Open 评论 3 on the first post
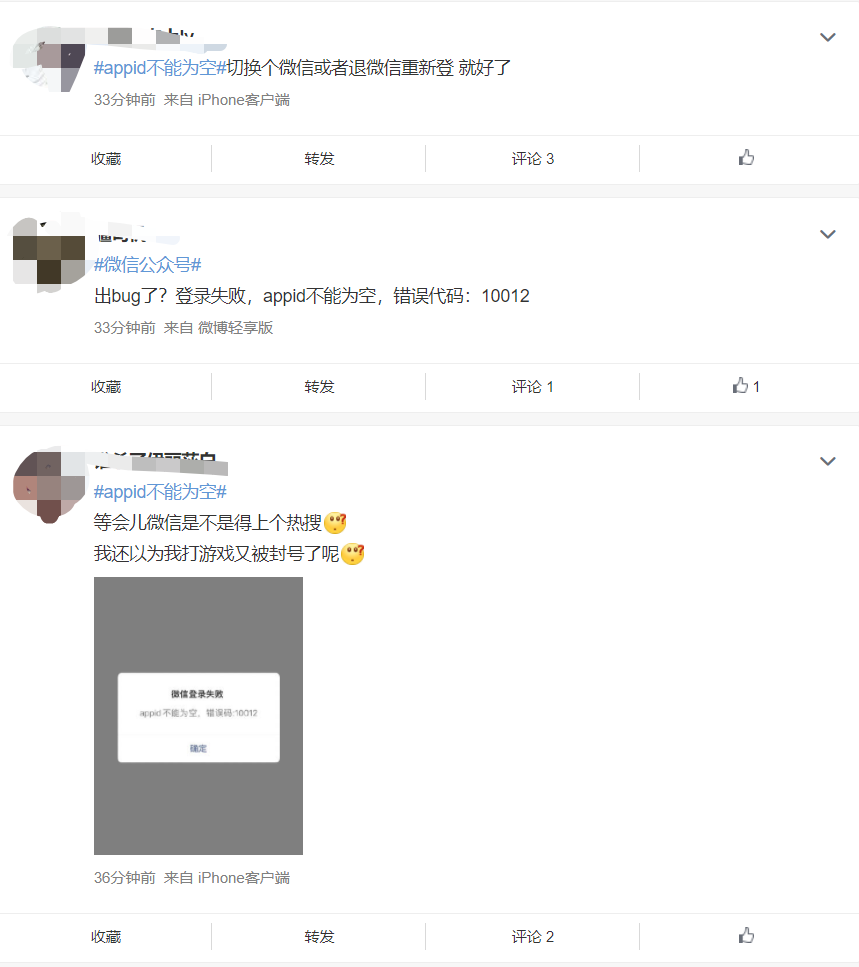The height and width of the screenshot is (967, 859). (532, 159)
